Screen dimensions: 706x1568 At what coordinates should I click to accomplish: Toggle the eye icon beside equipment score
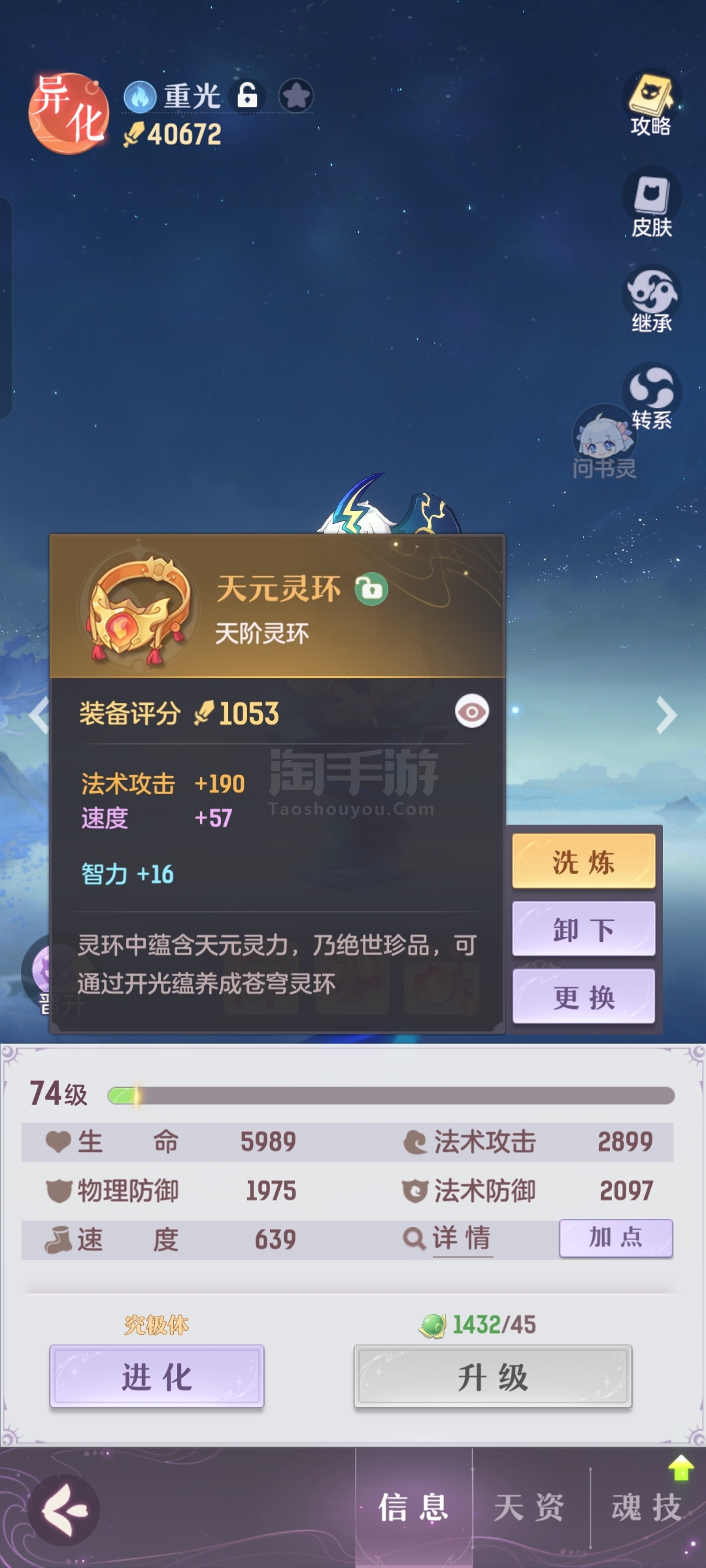point(472,711)
